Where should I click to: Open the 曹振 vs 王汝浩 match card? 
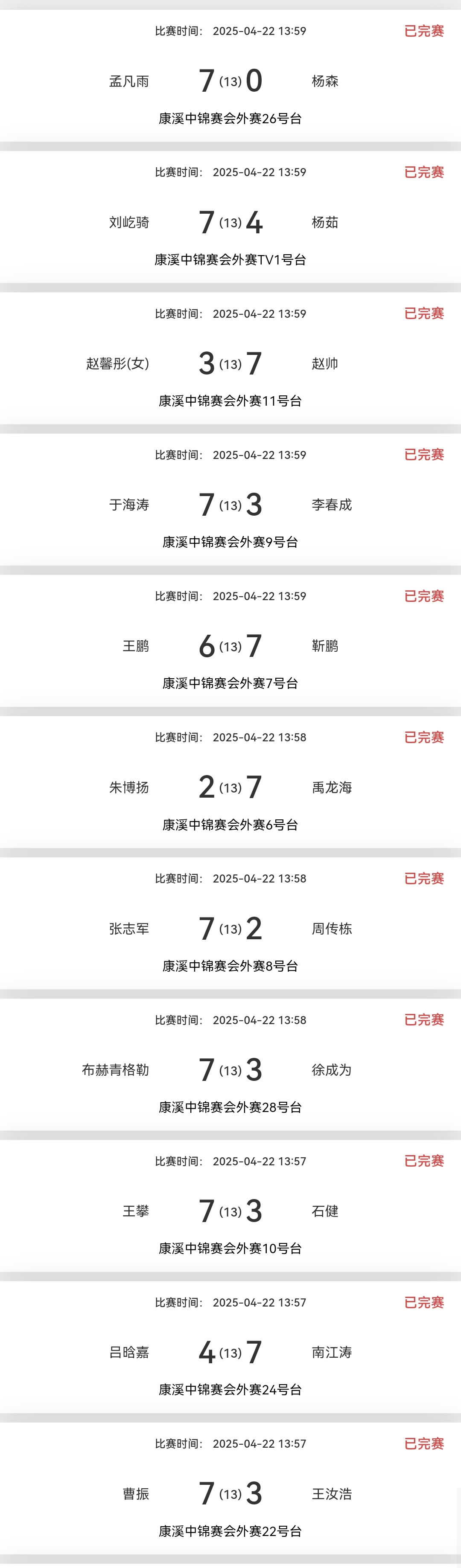[230, 1493]
